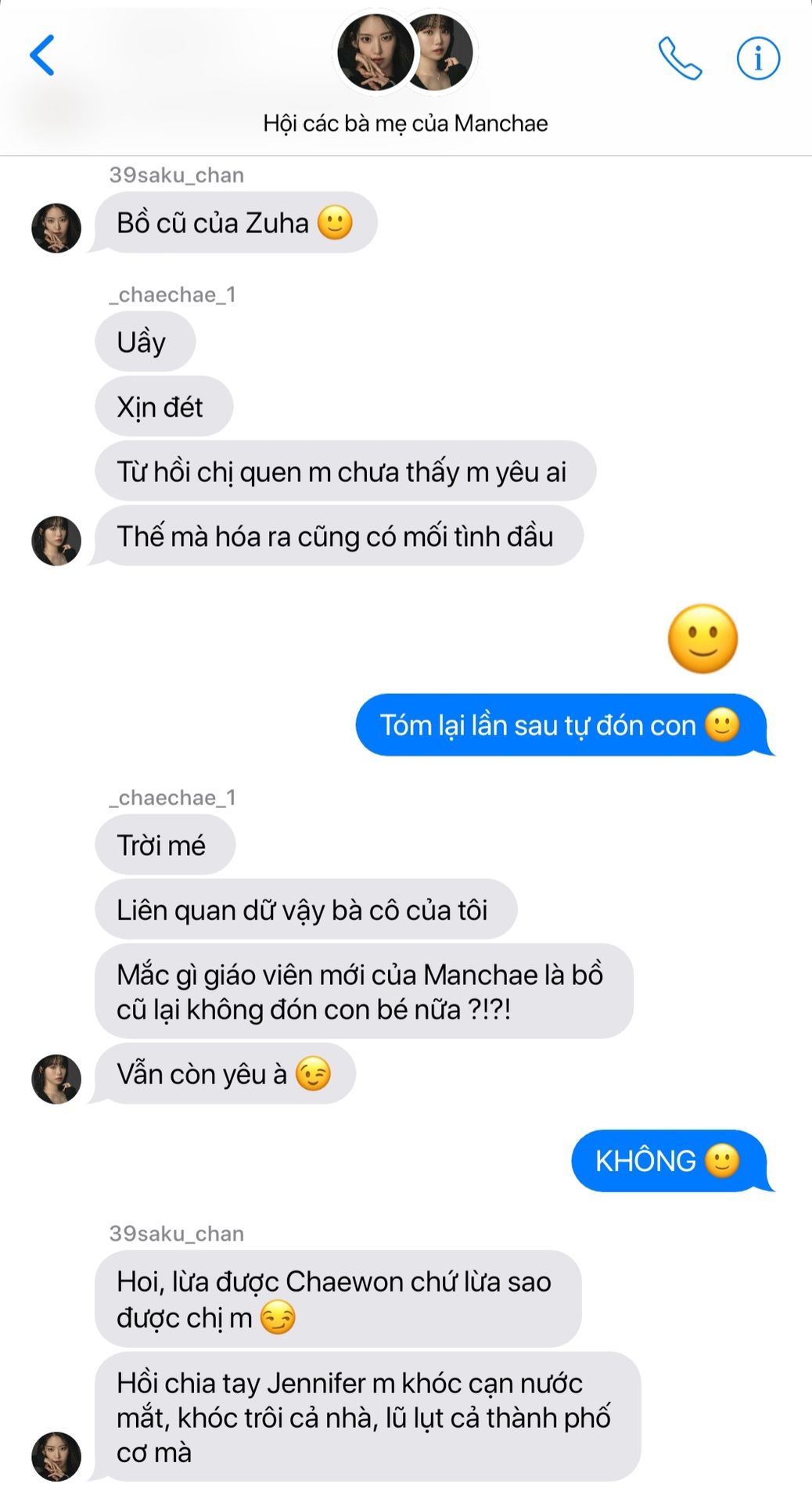
Task: Open avatar next to 'Bồ cũ của Zuha'
Action: 56,228
